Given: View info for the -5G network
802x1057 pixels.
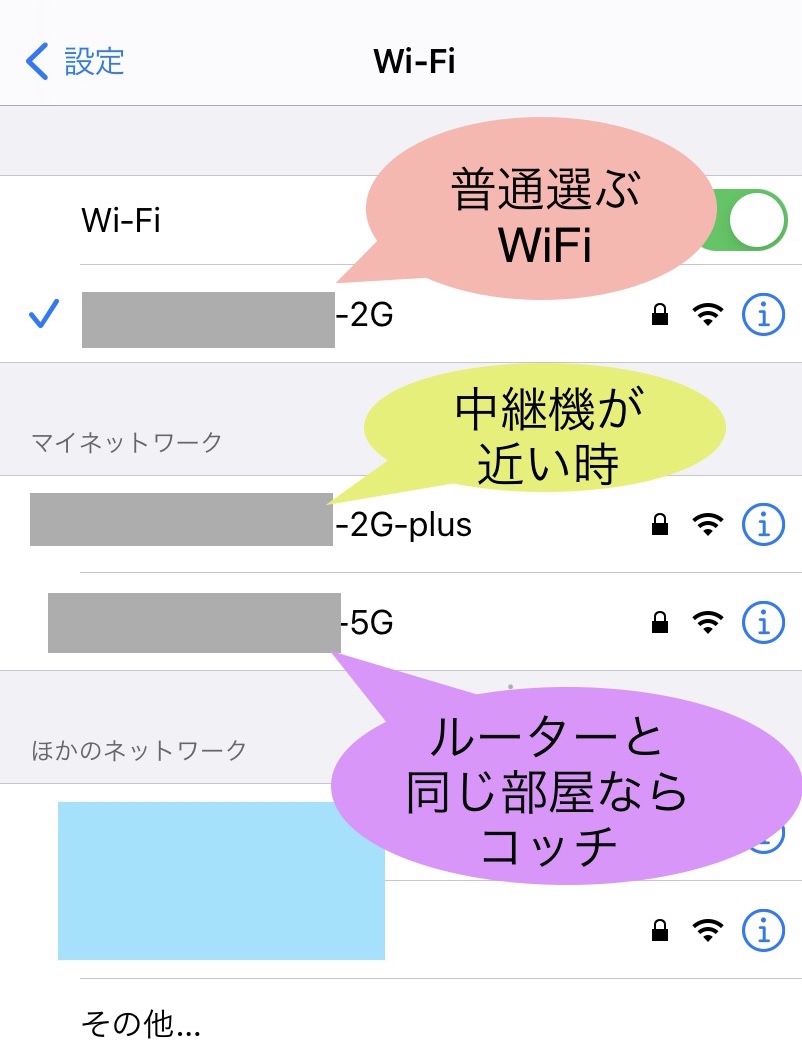Looking at the screenshot, I should (x=763, y=623).
